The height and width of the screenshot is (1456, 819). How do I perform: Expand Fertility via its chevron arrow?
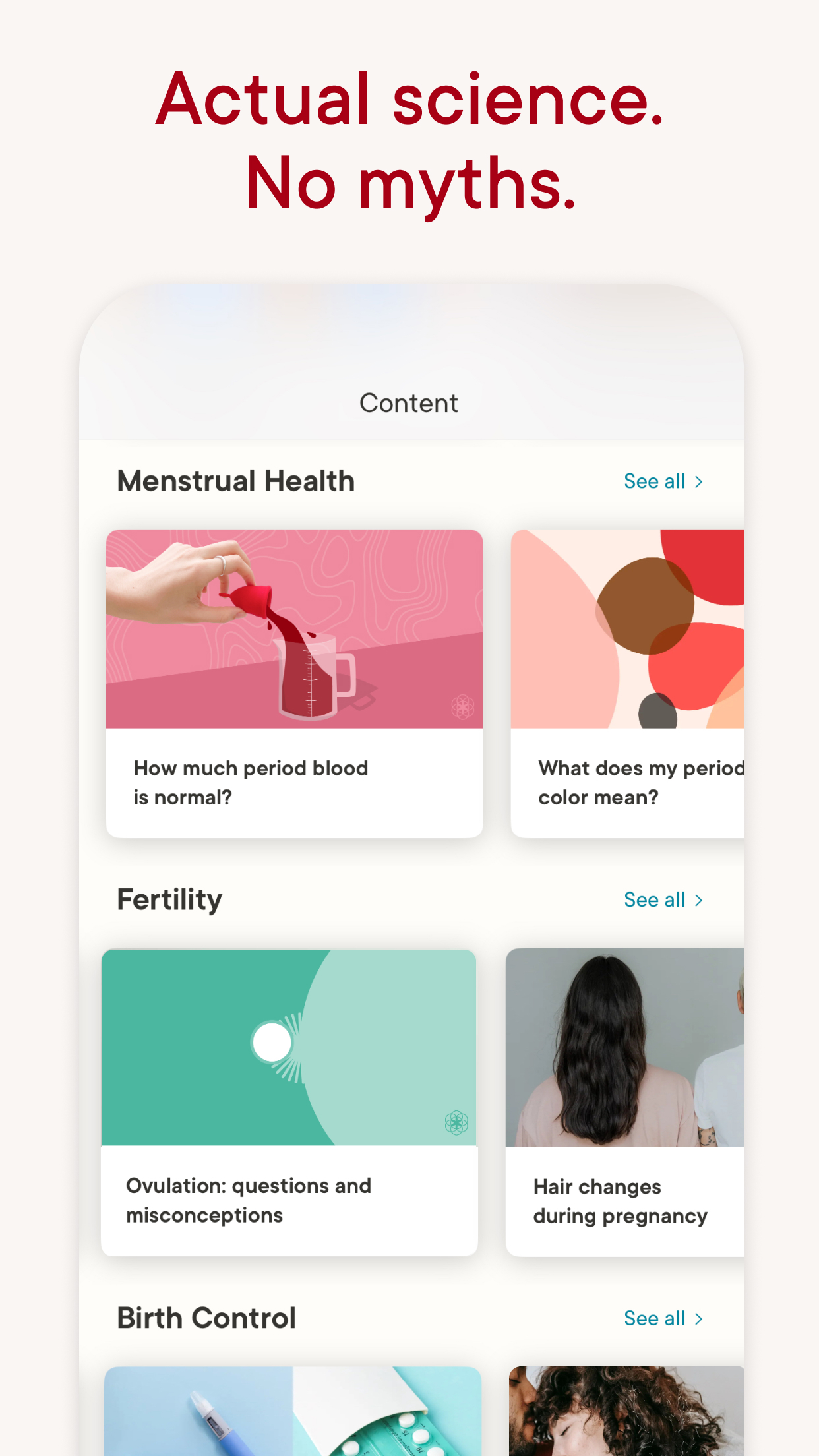pyautogui.click(x=700, y=899)
